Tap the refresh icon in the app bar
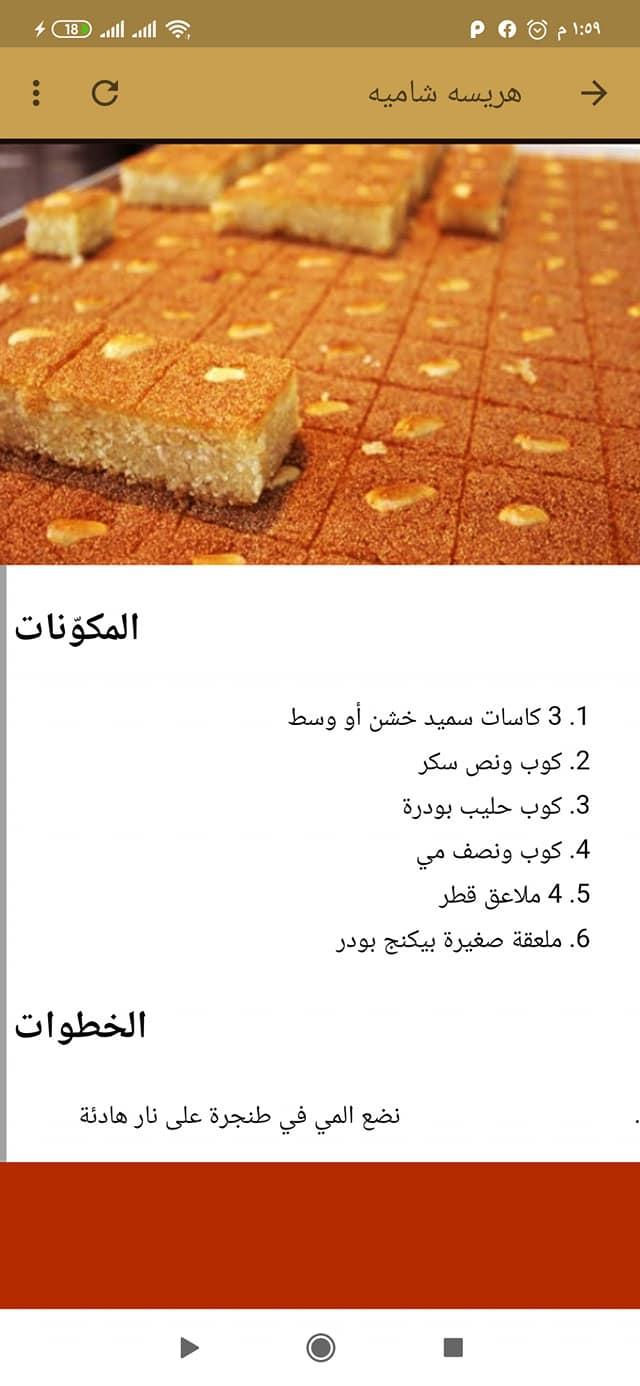 click(x=105, y=93)
